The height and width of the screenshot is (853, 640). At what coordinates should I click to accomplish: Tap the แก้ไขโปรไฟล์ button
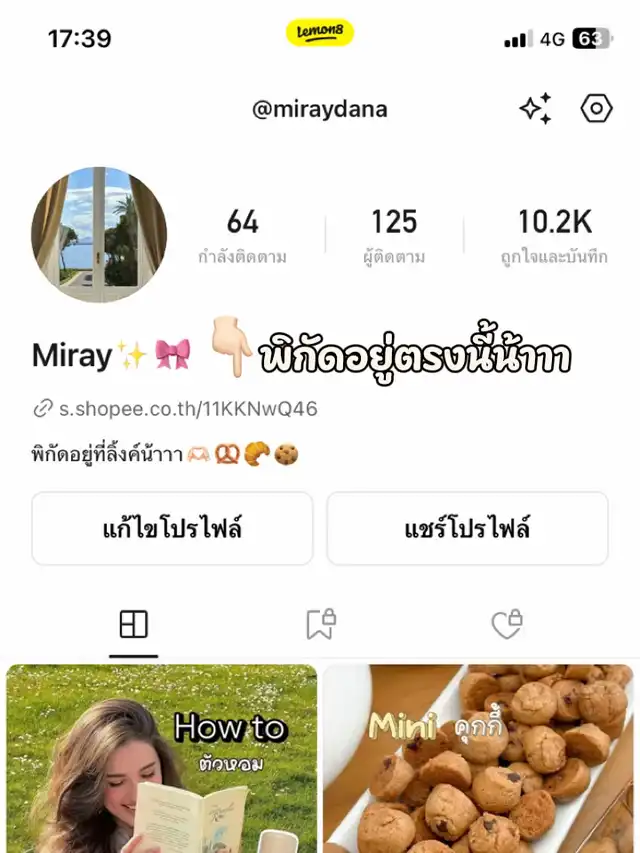coord(172,528)
